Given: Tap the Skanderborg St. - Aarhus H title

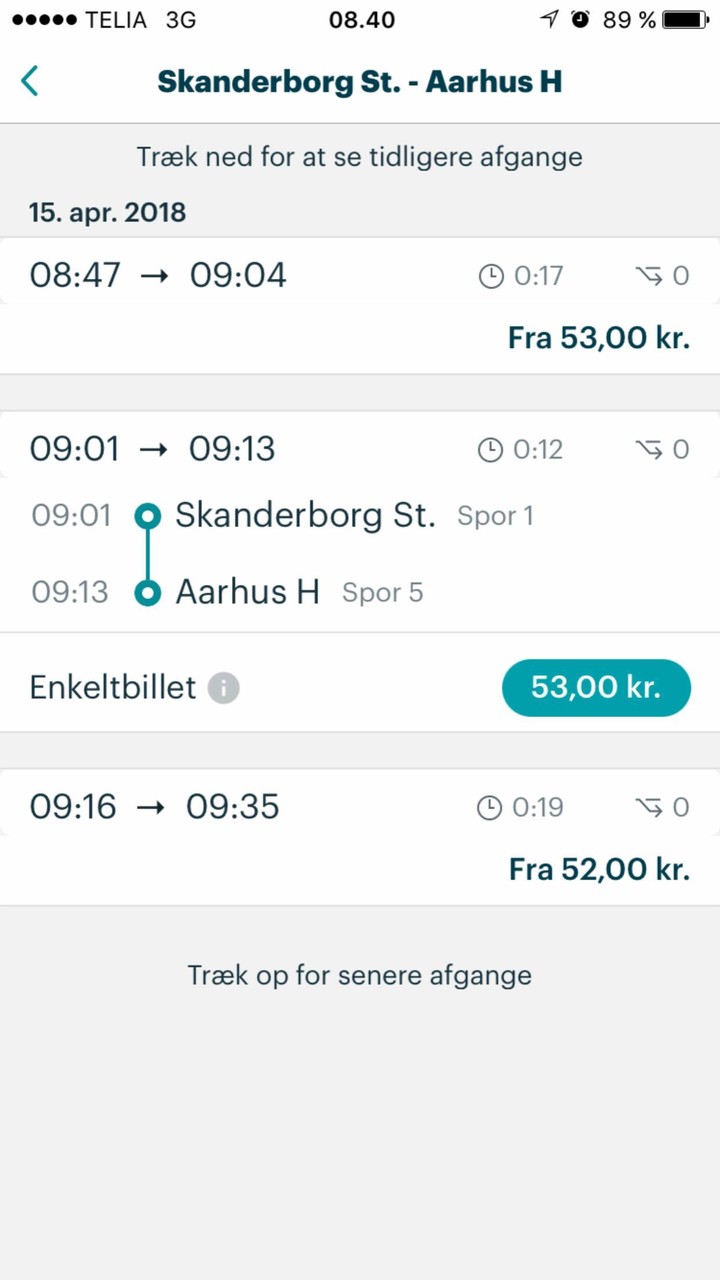Looking at the screenshot, I should point(360,81).
